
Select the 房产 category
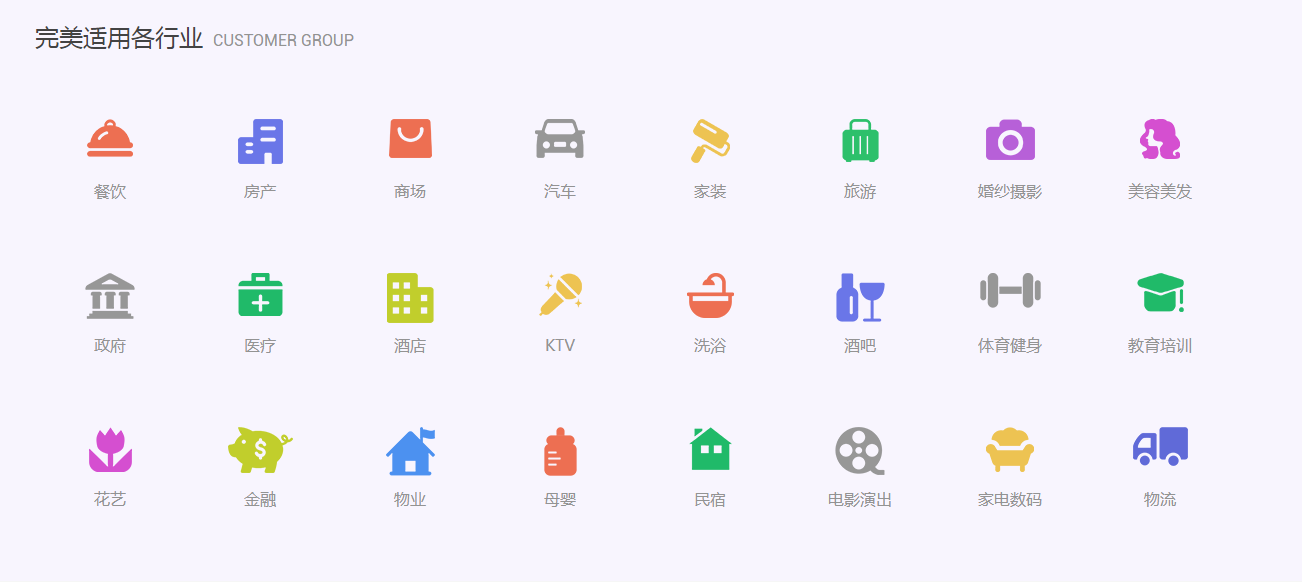point(260,141)
